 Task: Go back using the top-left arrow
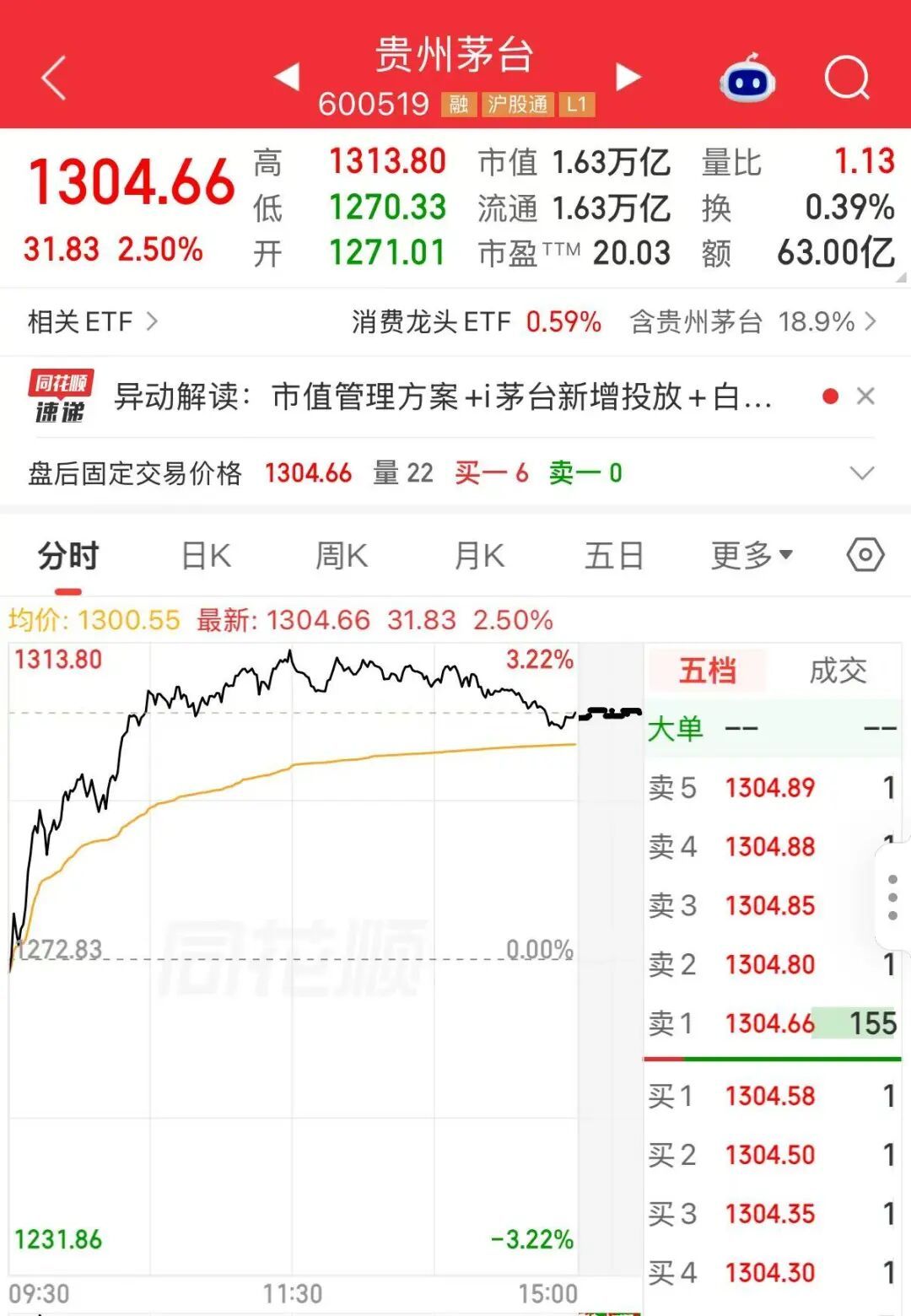coord(54,78)
